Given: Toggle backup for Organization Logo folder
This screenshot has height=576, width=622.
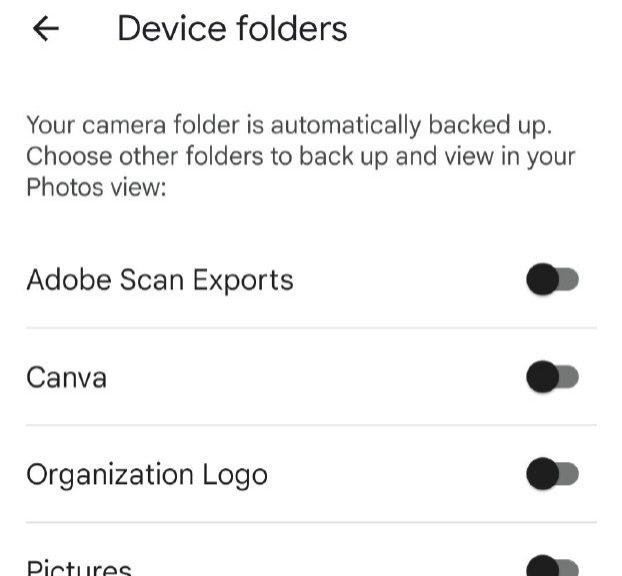Looking at the screenshot, I should 552,474.
